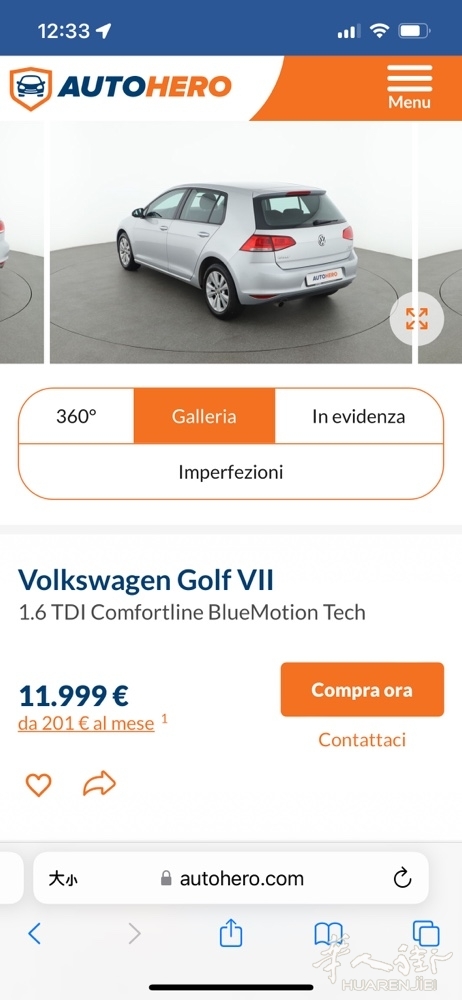Switch to the 360° view tab
The height and width of the screenshot is (1000, 462).
(77, 416)
